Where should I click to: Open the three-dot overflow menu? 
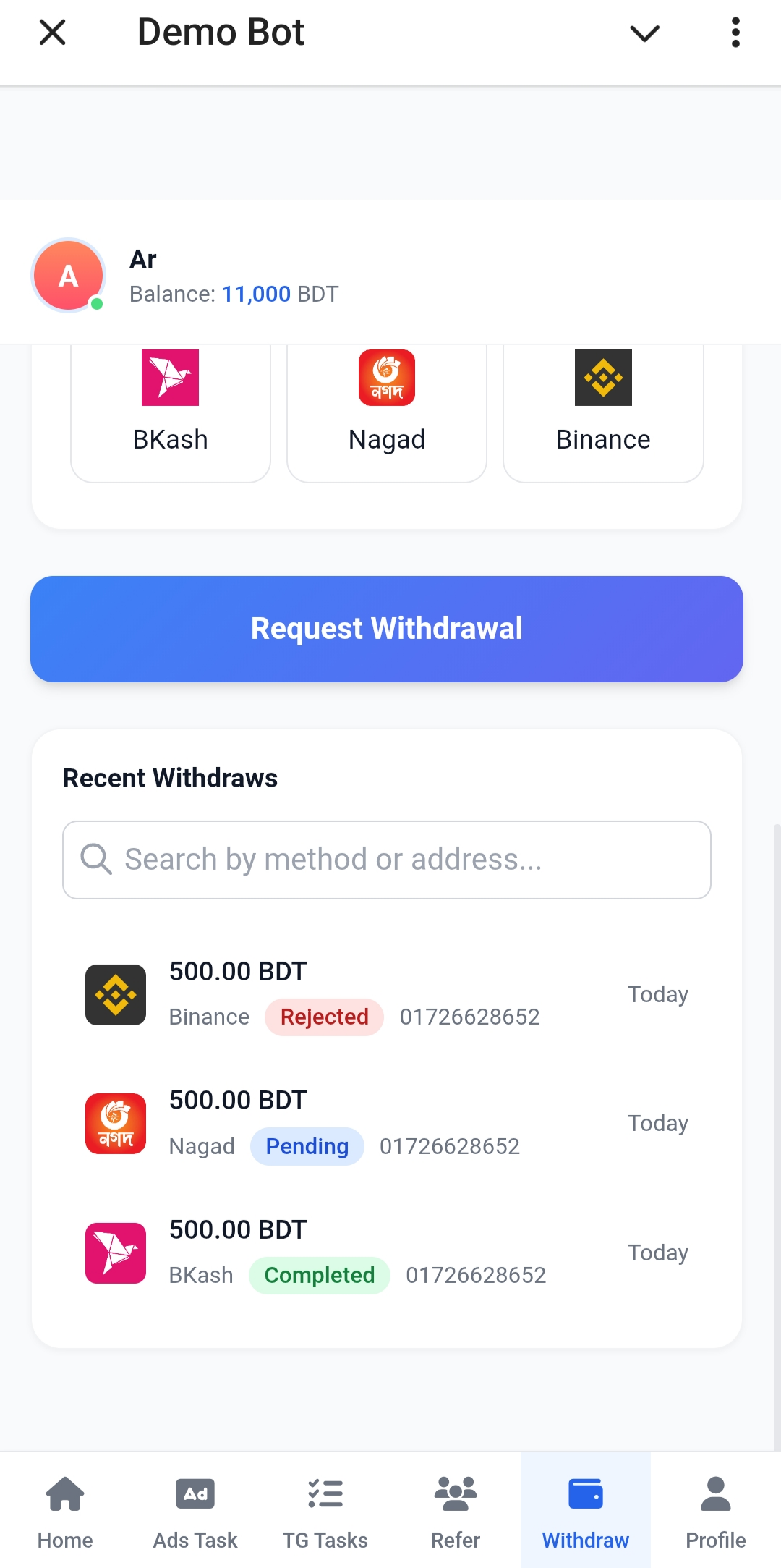tap(735, 33)
